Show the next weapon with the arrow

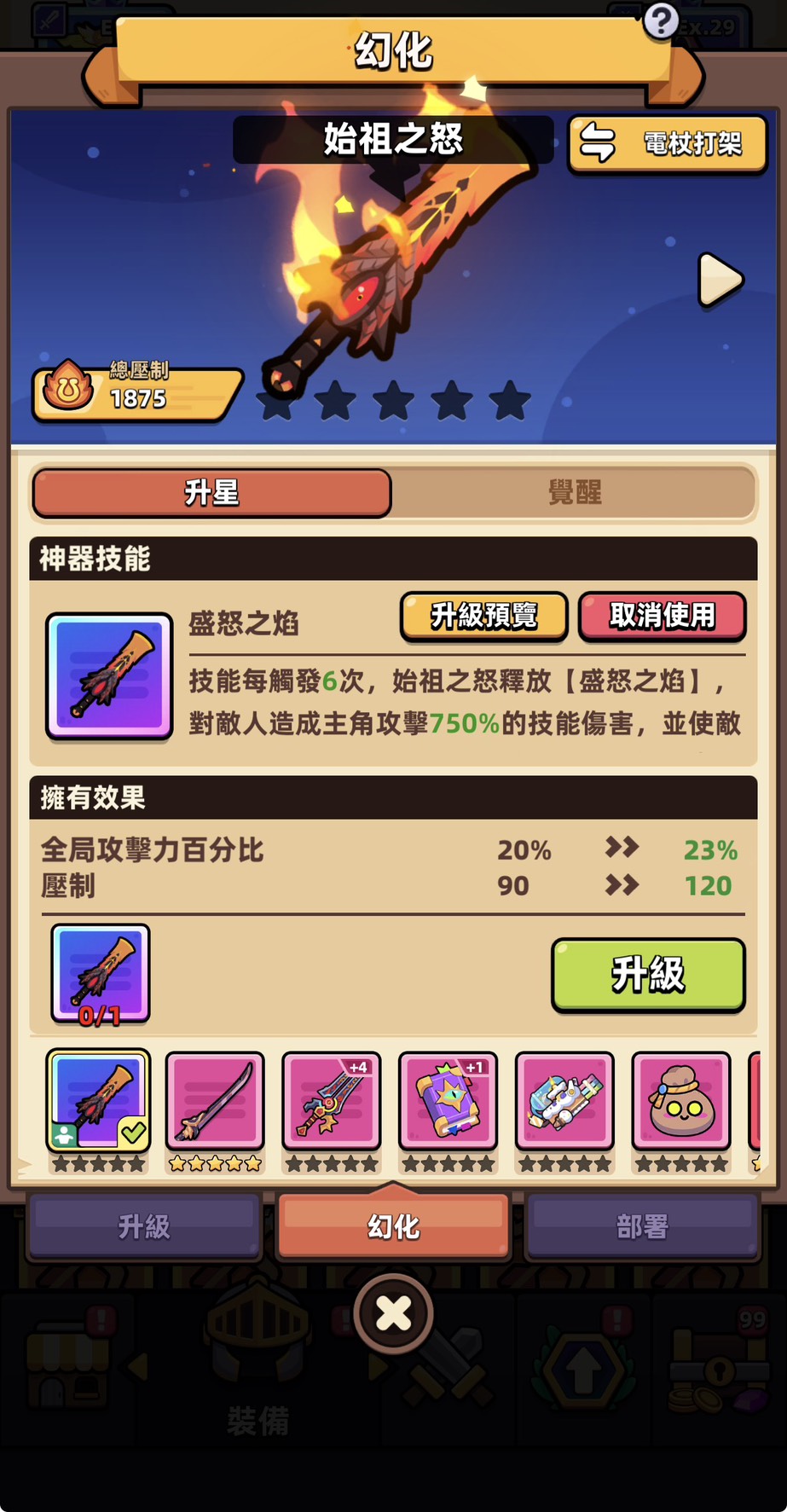click(x=720, y=280)
